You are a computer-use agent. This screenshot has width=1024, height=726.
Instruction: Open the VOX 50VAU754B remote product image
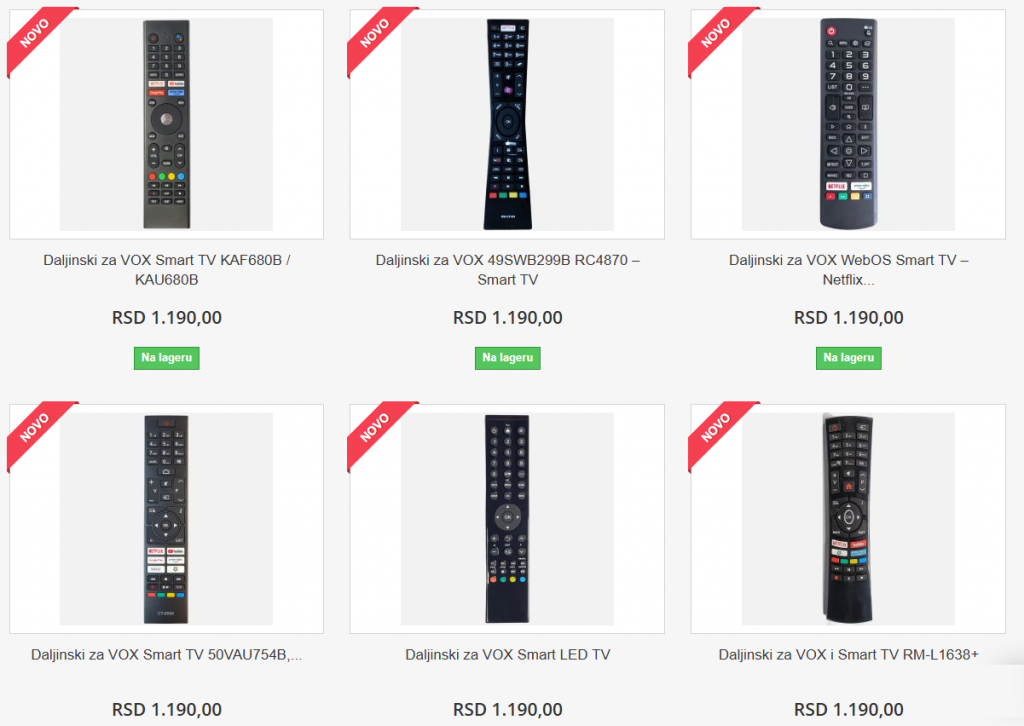[x=166, y=518]
